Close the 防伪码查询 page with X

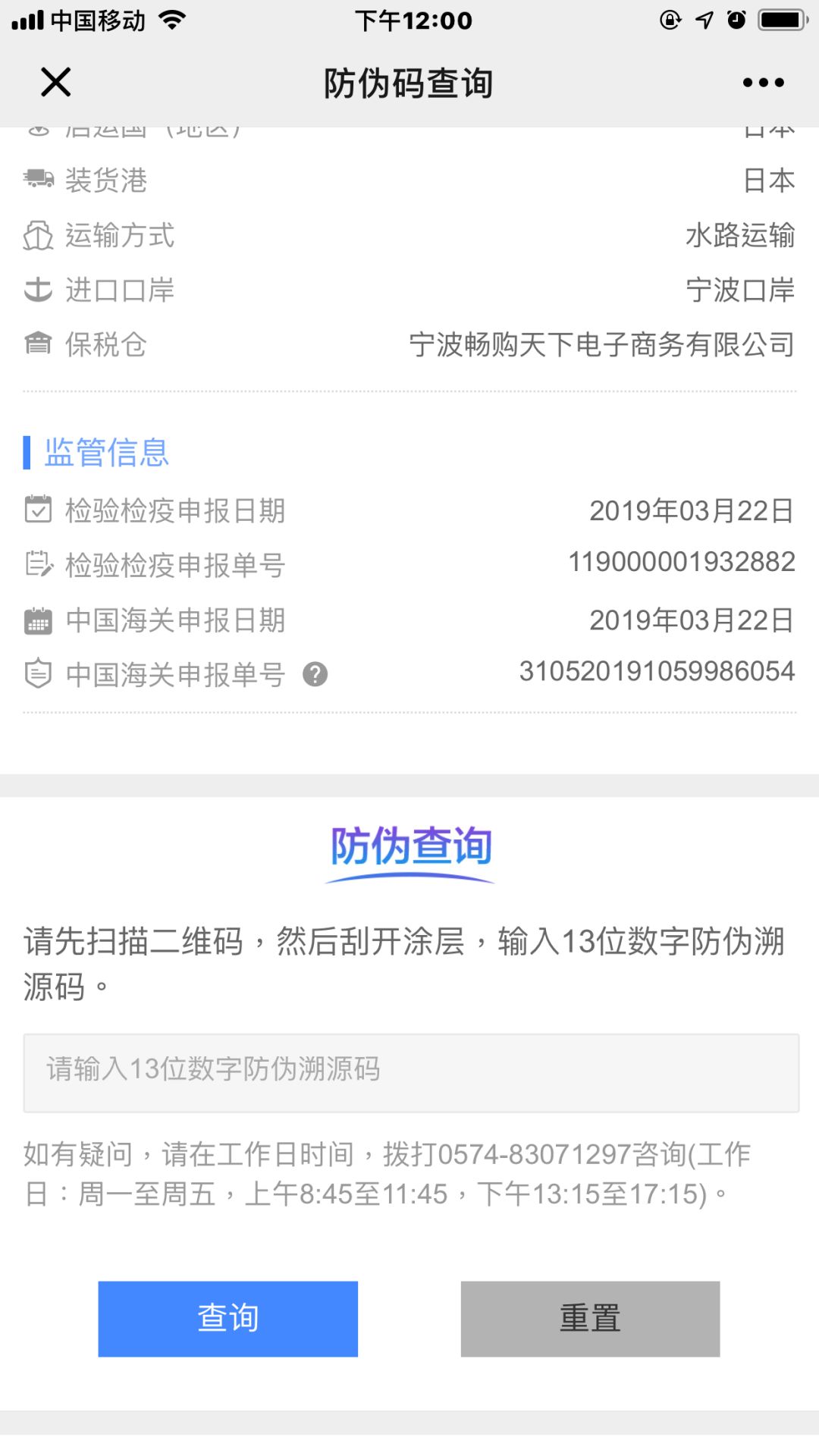[x=55, y=83]
